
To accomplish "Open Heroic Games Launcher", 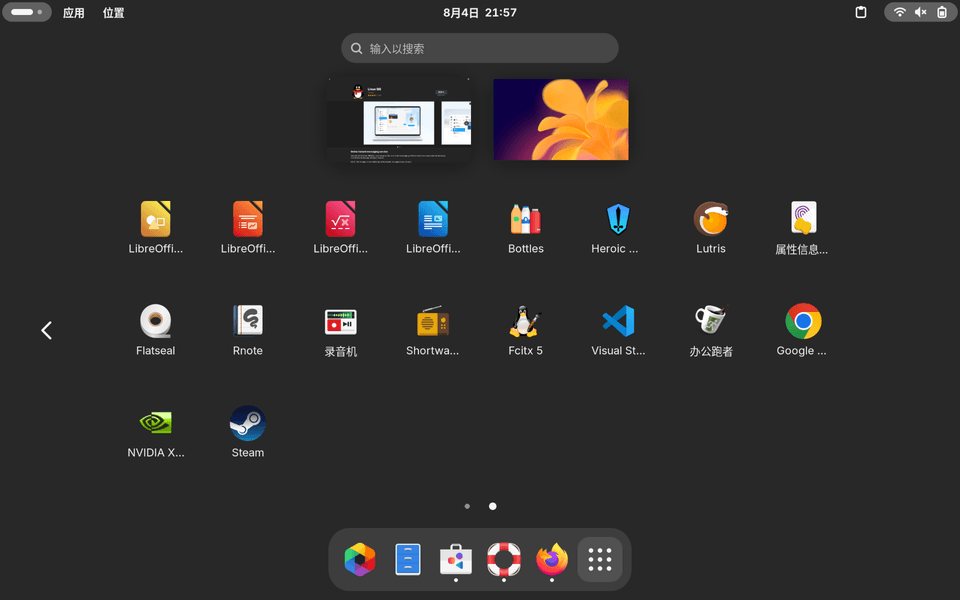I will (x=618, y=219).
